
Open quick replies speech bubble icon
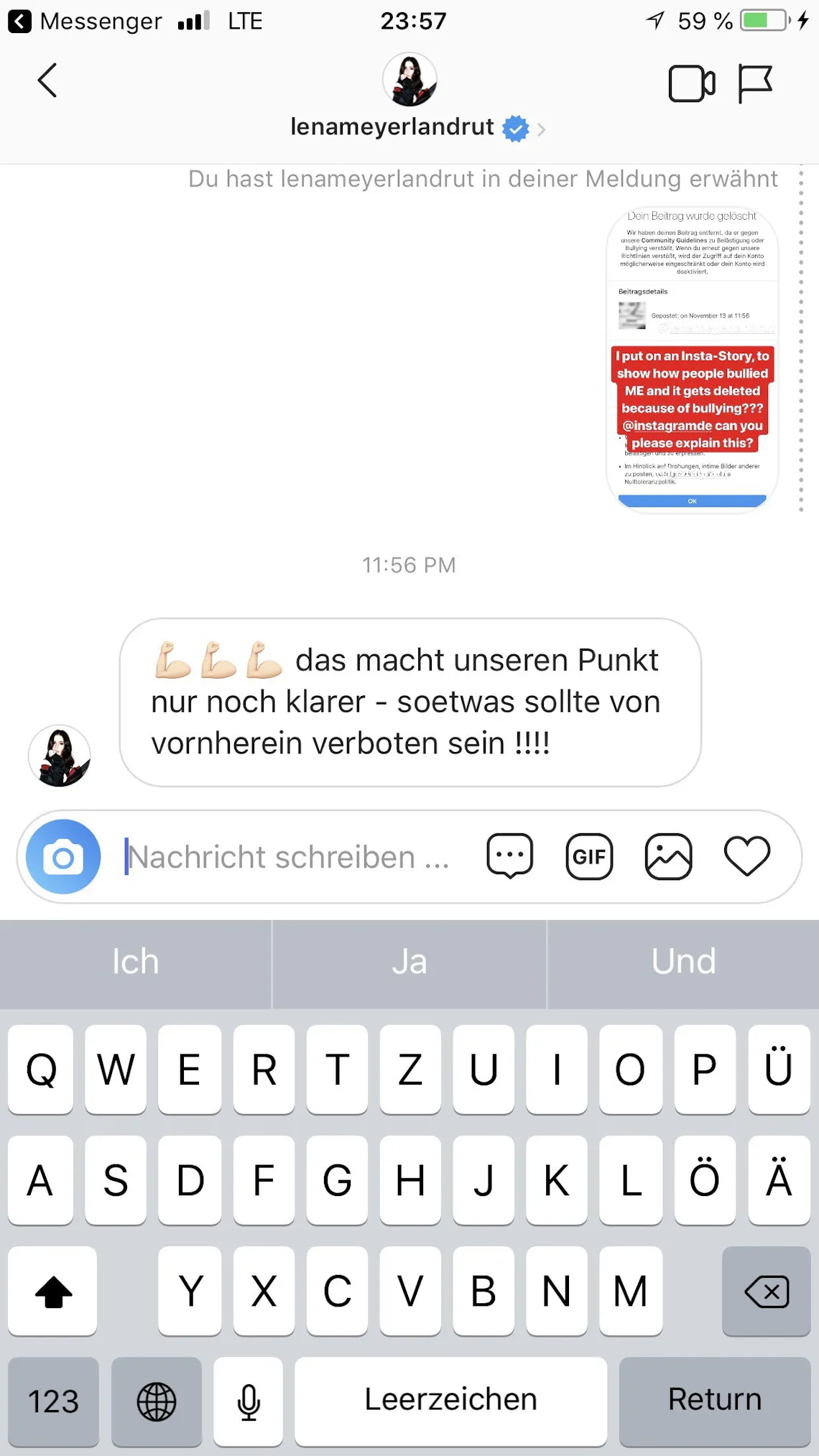(x=509, y=856)
